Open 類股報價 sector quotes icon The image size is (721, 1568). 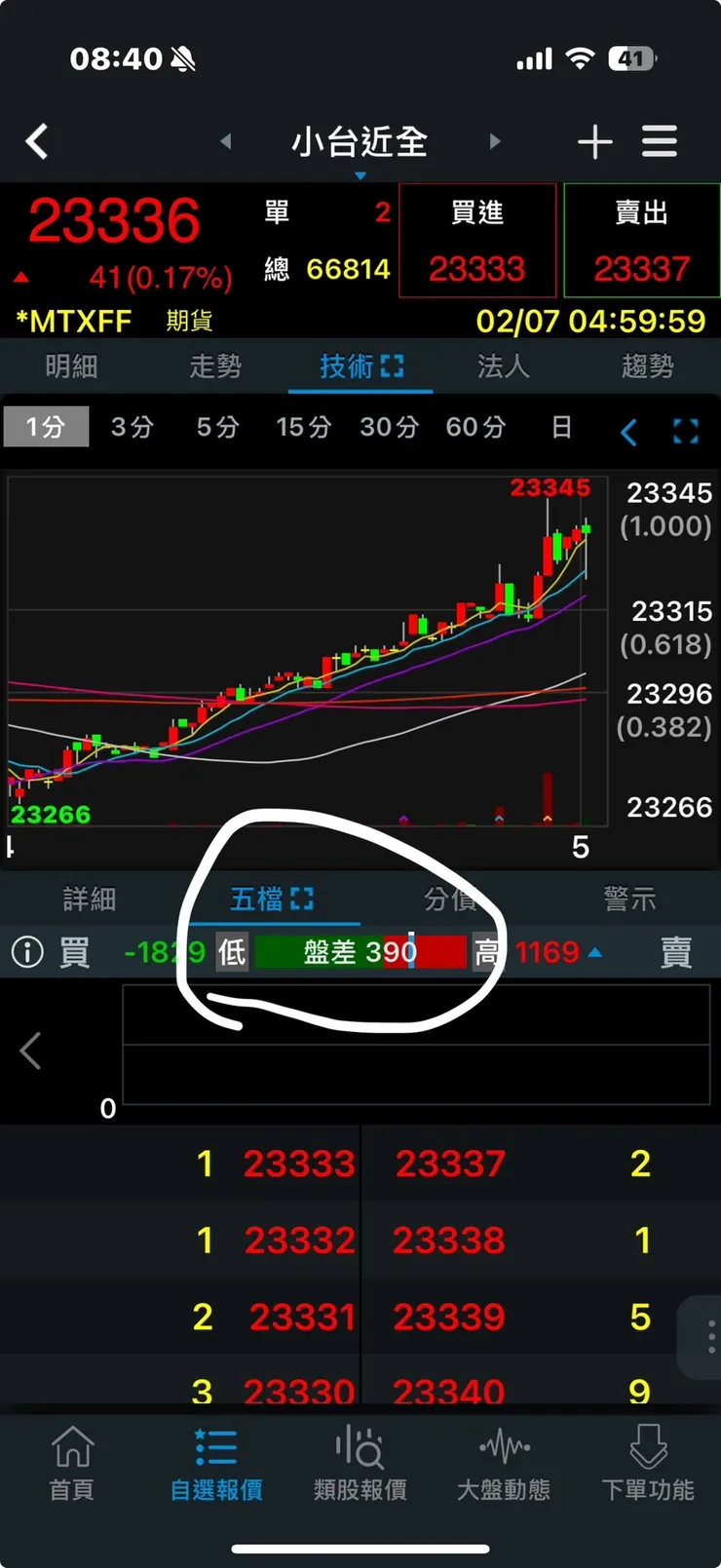click(360, 1462)
